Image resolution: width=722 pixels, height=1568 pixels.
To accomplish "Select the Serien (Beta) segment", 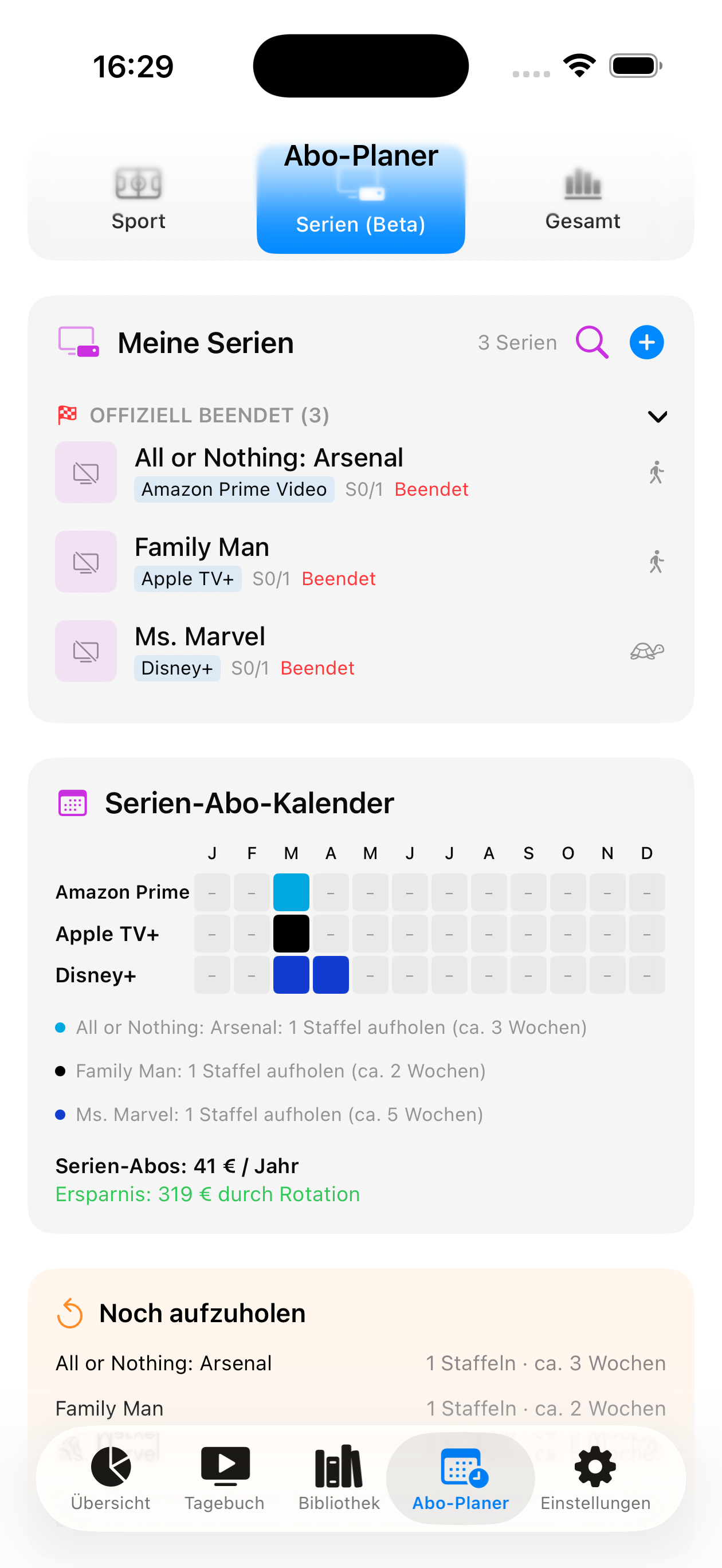I will point(360,199).
